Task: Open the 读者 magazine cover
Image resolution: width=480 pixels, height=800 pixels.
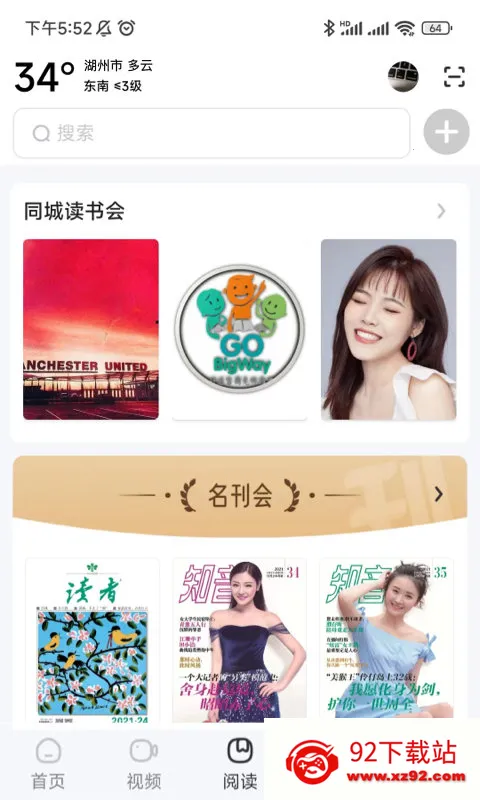Action: point(92,640)
